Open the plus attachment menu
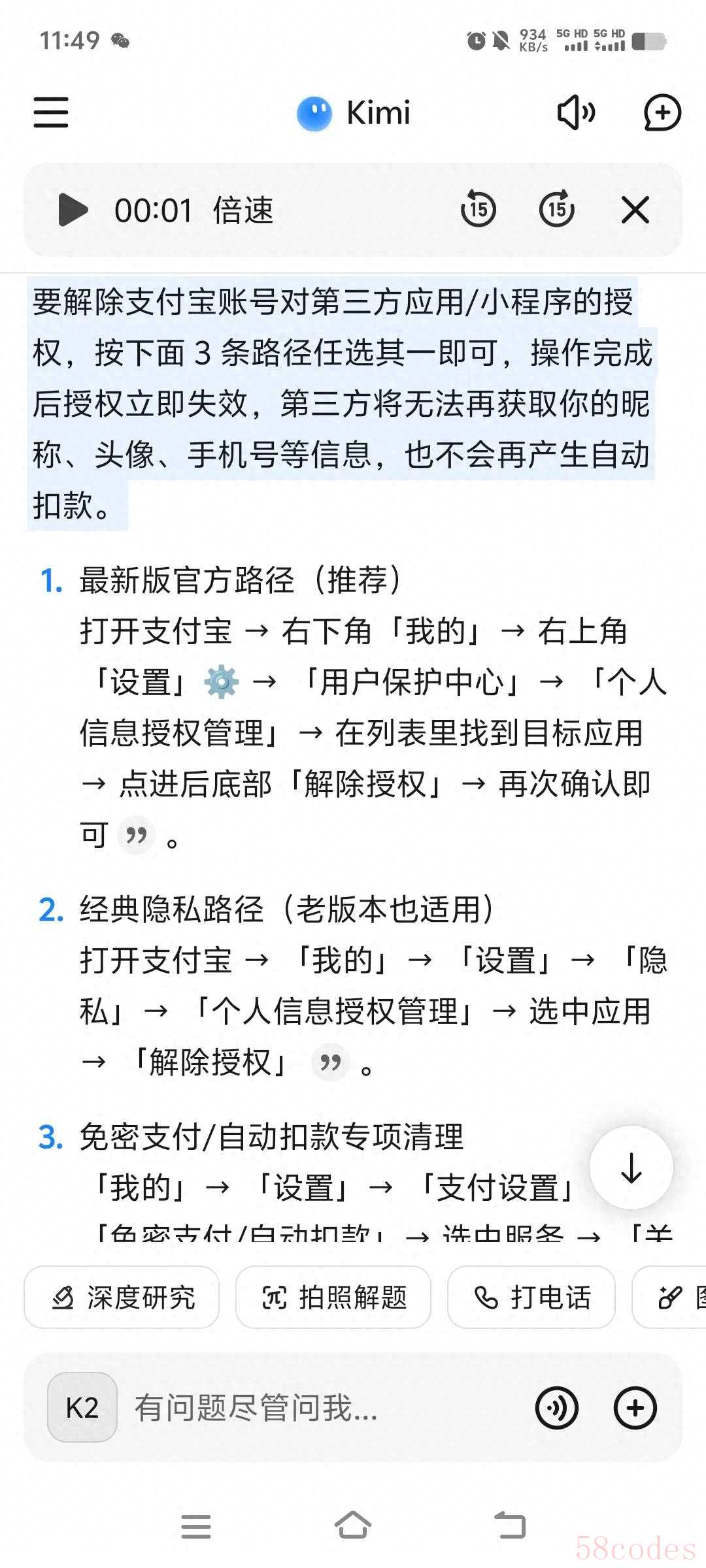The height and width of the screenshot is (1568, 706). [x=635, y=1408]
